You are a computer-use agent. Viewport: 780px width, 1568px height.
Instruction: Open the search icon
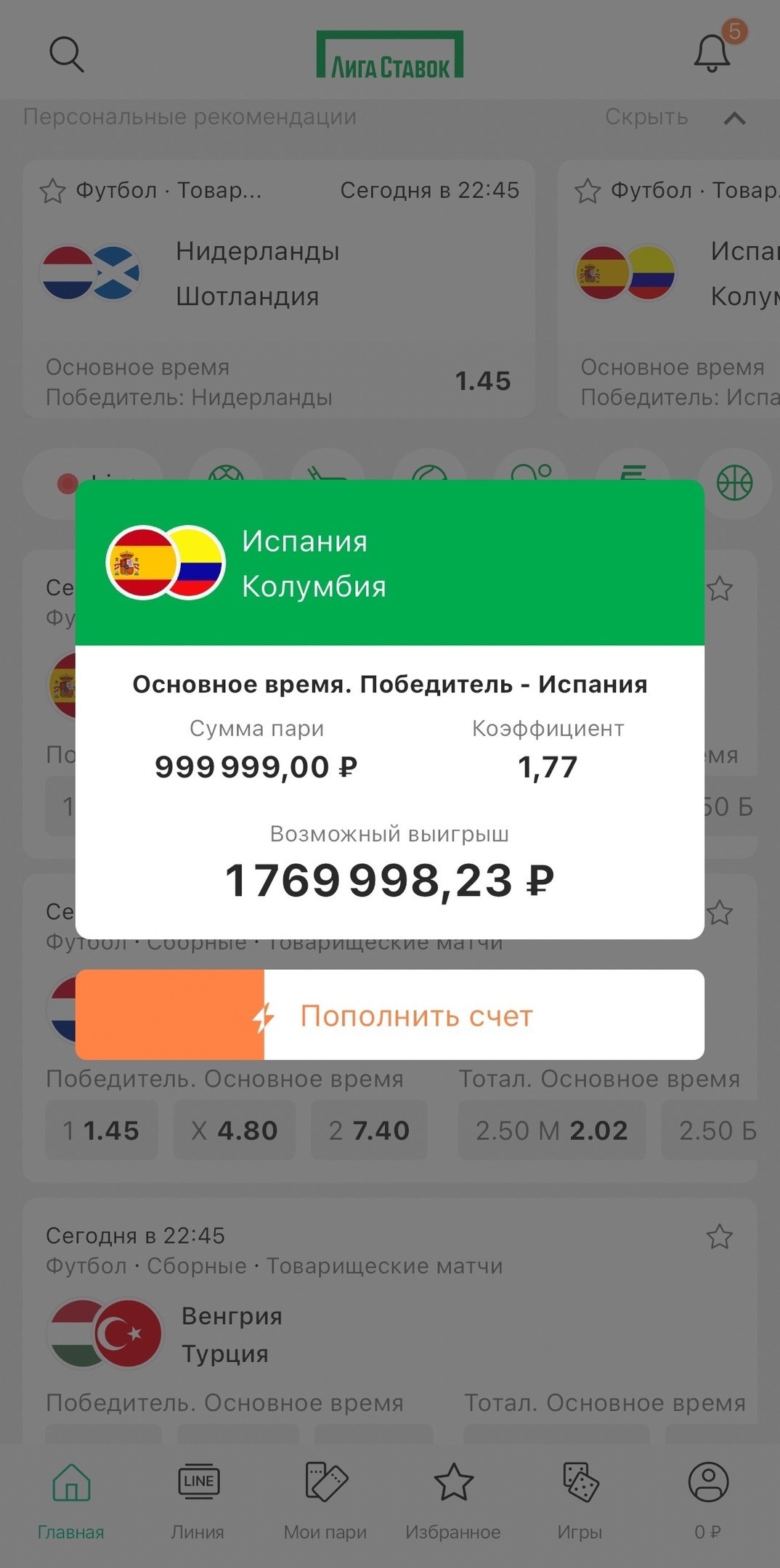pyautogui.click(x=66, y=54)
